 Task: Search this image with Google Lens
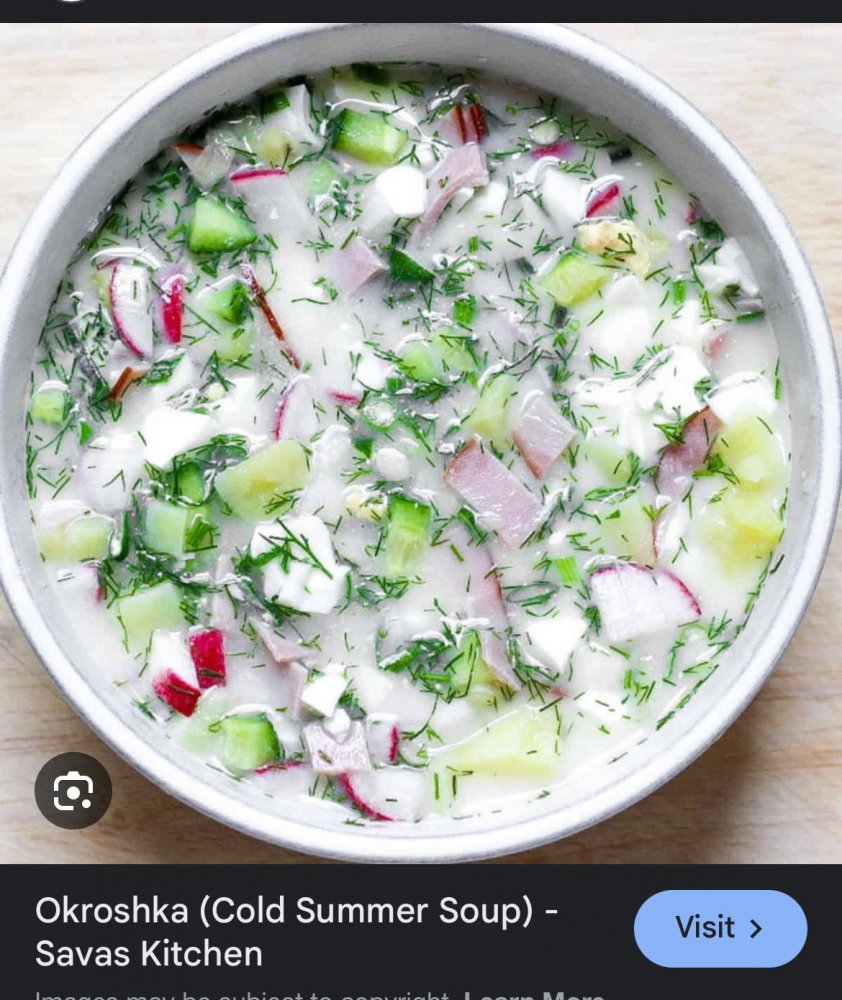(x=73, y=791)
